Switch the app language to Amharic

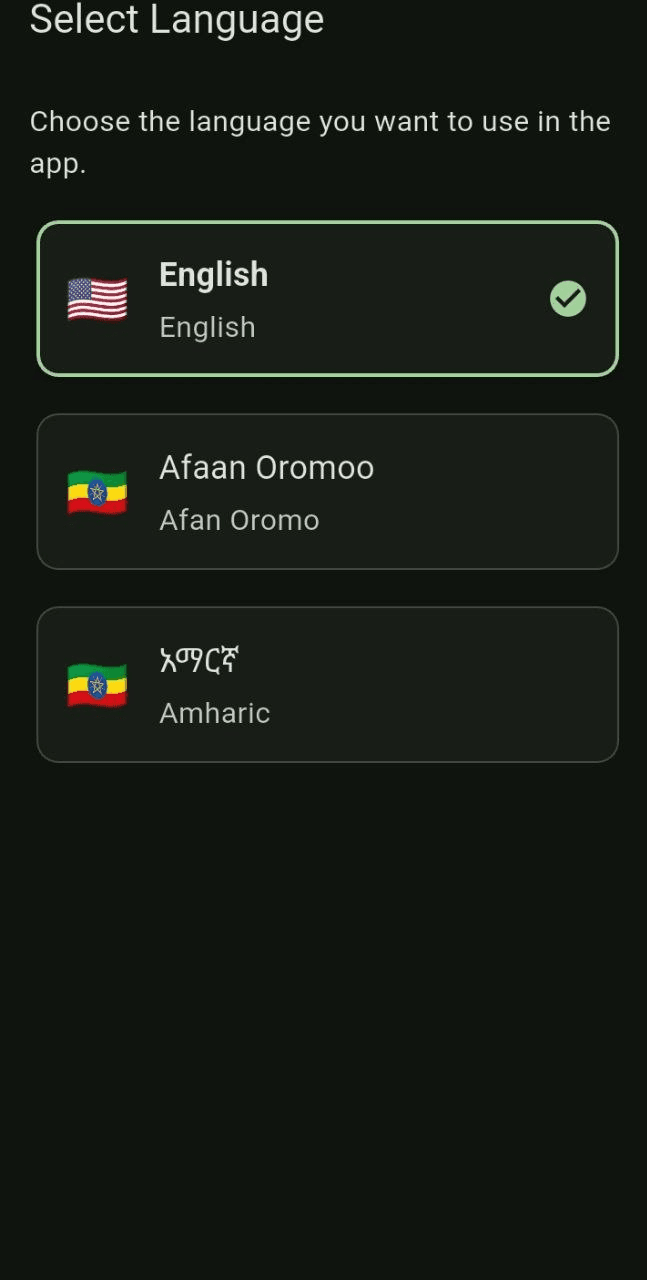(327, 685)
